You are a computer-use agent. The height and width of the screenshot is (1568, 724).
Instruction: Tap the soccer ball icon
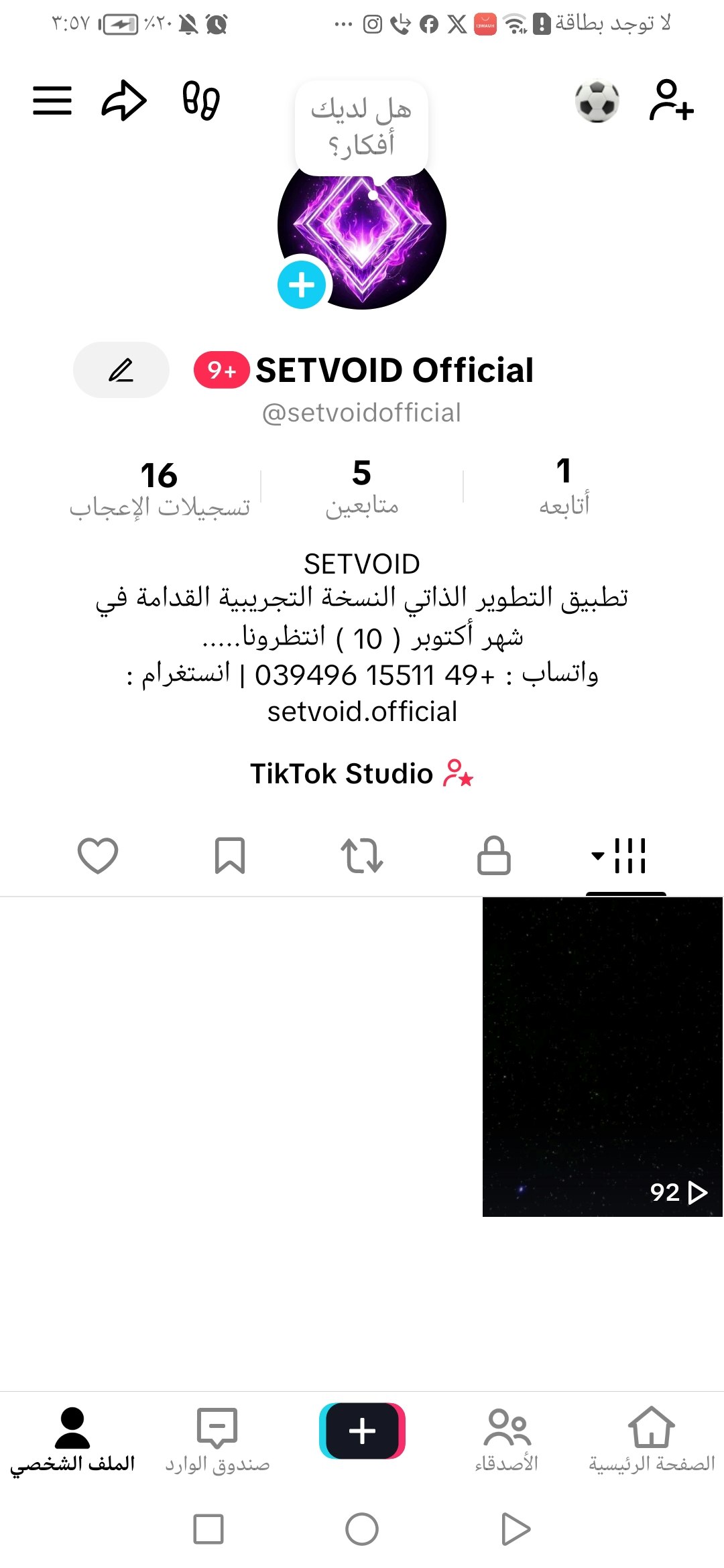597,101
